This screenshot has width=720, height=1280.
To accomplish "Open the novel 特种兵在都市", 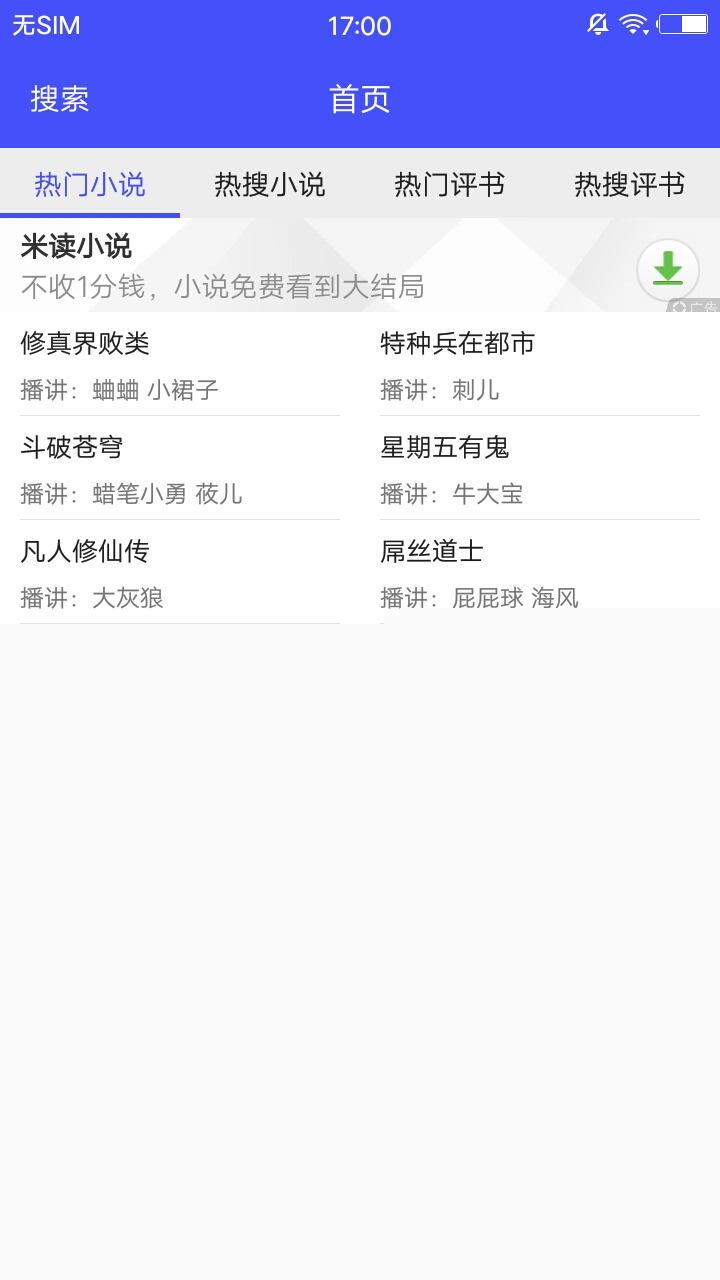I will coord(540,365).
